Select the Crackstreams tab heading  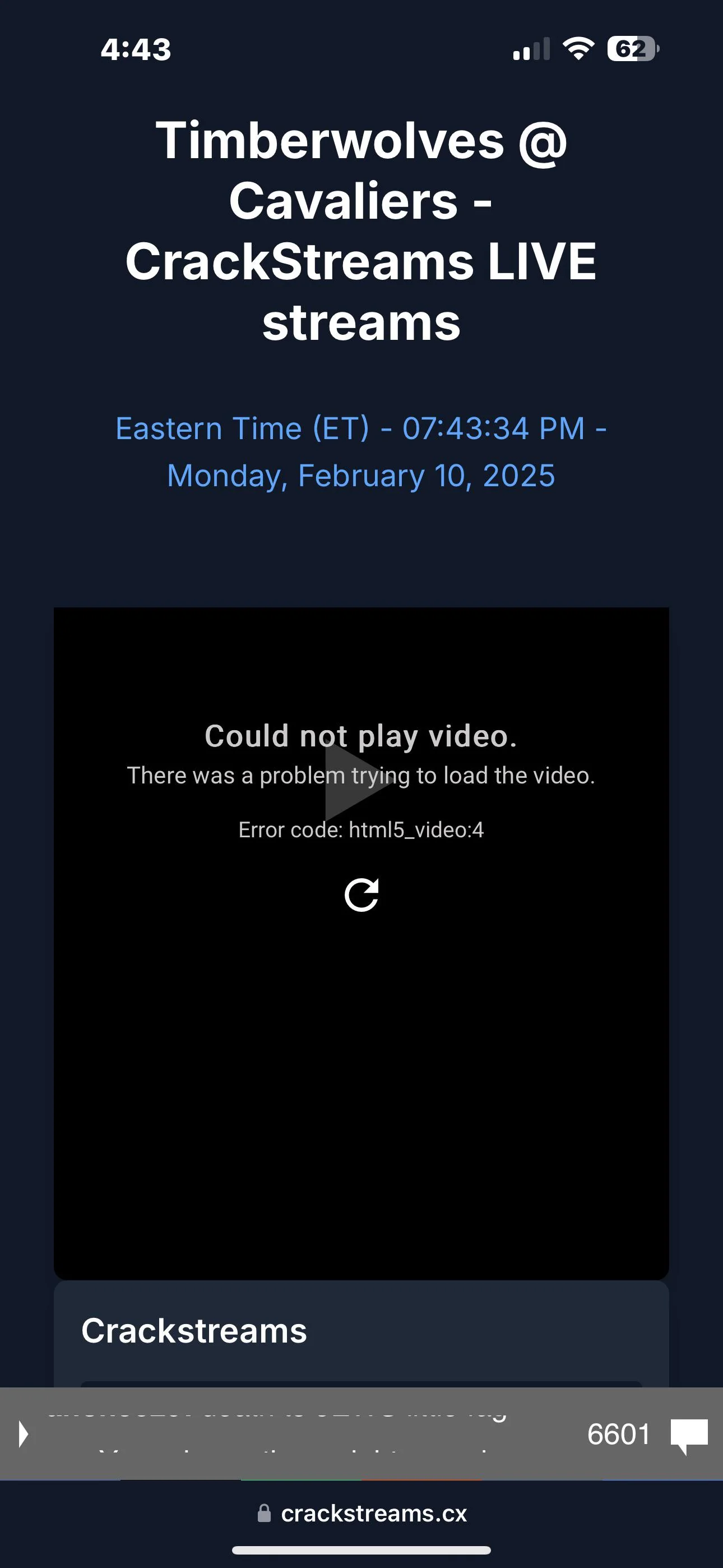(193, 1330)
